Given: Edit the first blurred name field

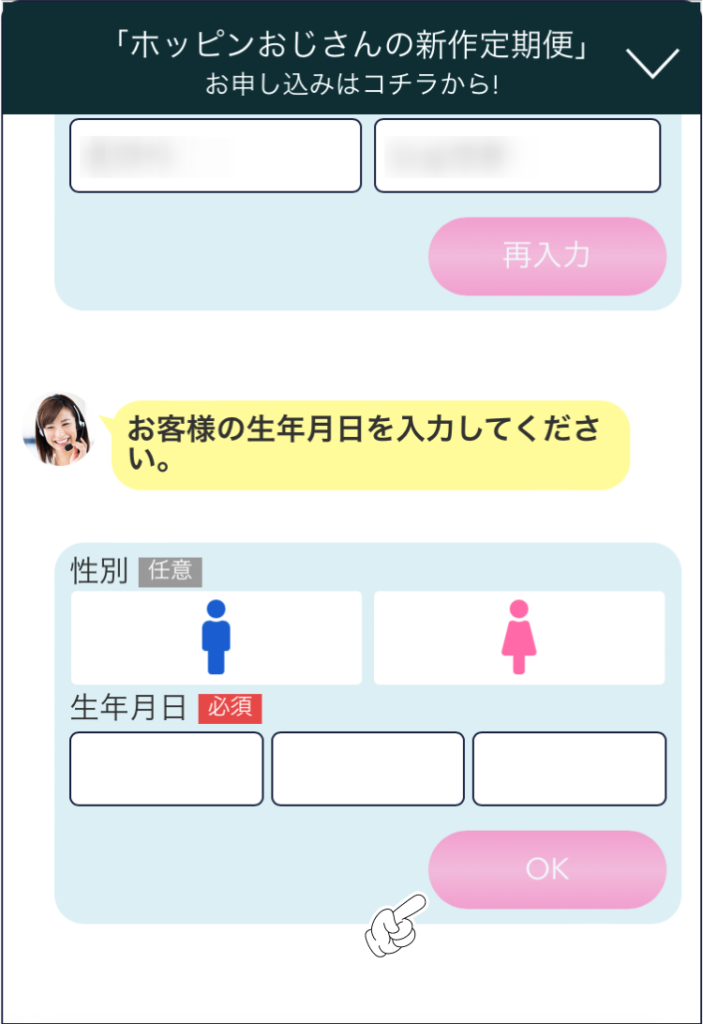Looking at the screenshot, I should [215, 156].
